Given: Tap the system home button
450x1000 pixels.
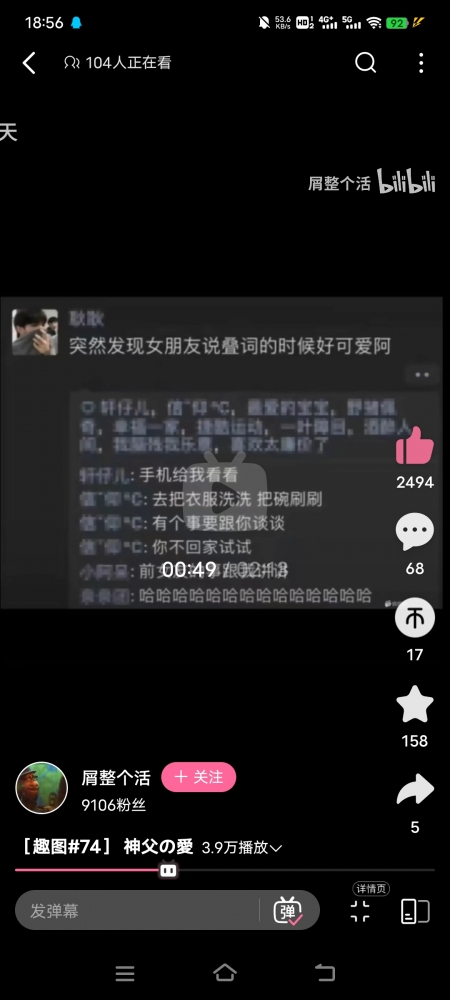Looking at the screenshot, I should [x=225, y=973].
